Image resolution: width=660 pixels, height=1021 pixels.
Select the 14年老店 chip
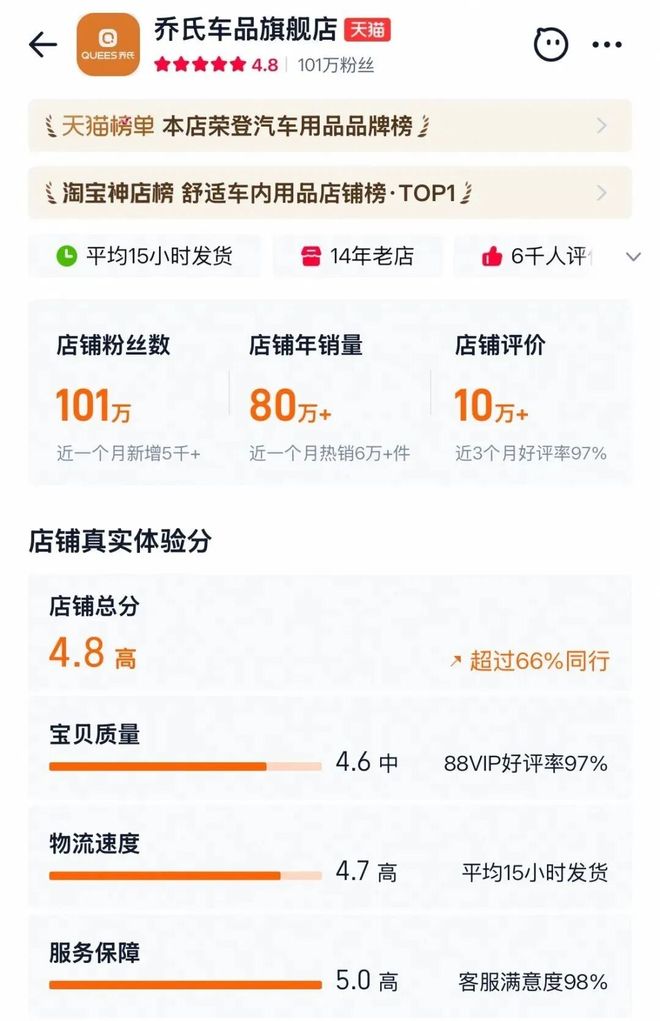tap(357, 256)
